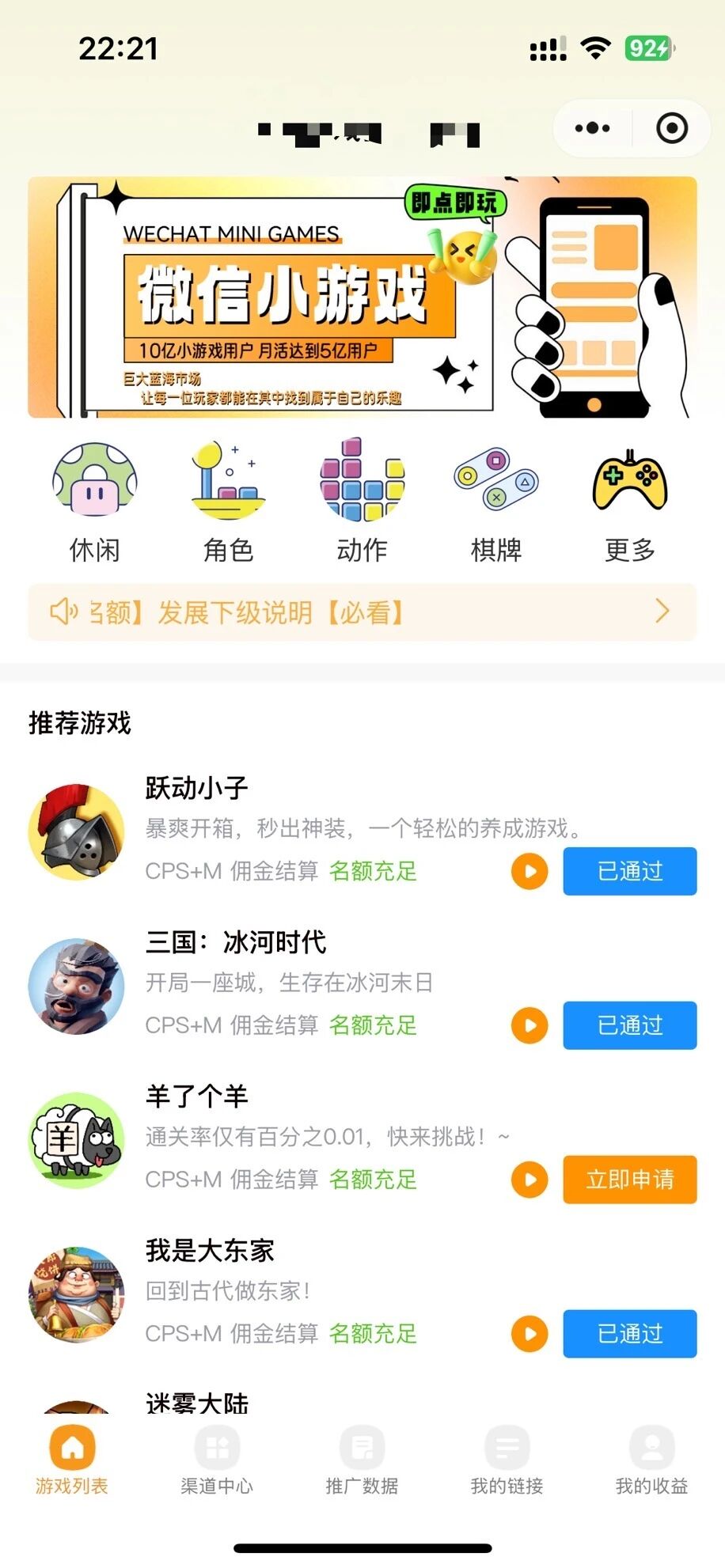Play the preview for 三国：冰河时代
This screenshot has width=725, height=1568.
coord(530,1026)
